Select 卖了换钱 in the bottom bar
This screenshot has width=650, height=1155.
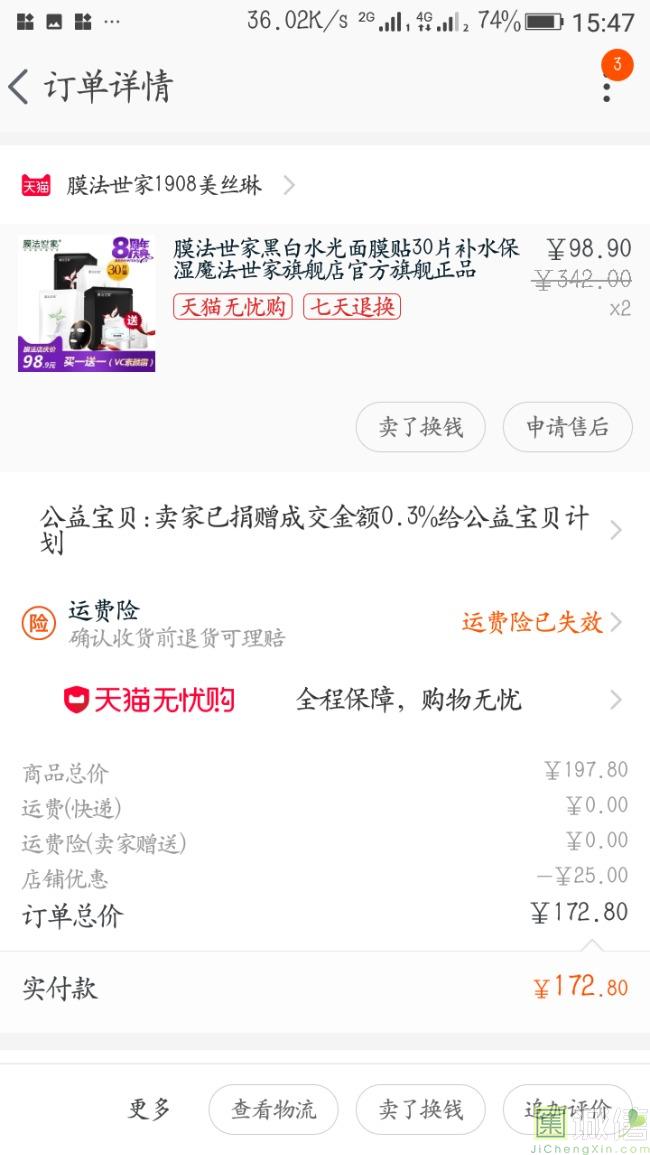[420, 1109]
